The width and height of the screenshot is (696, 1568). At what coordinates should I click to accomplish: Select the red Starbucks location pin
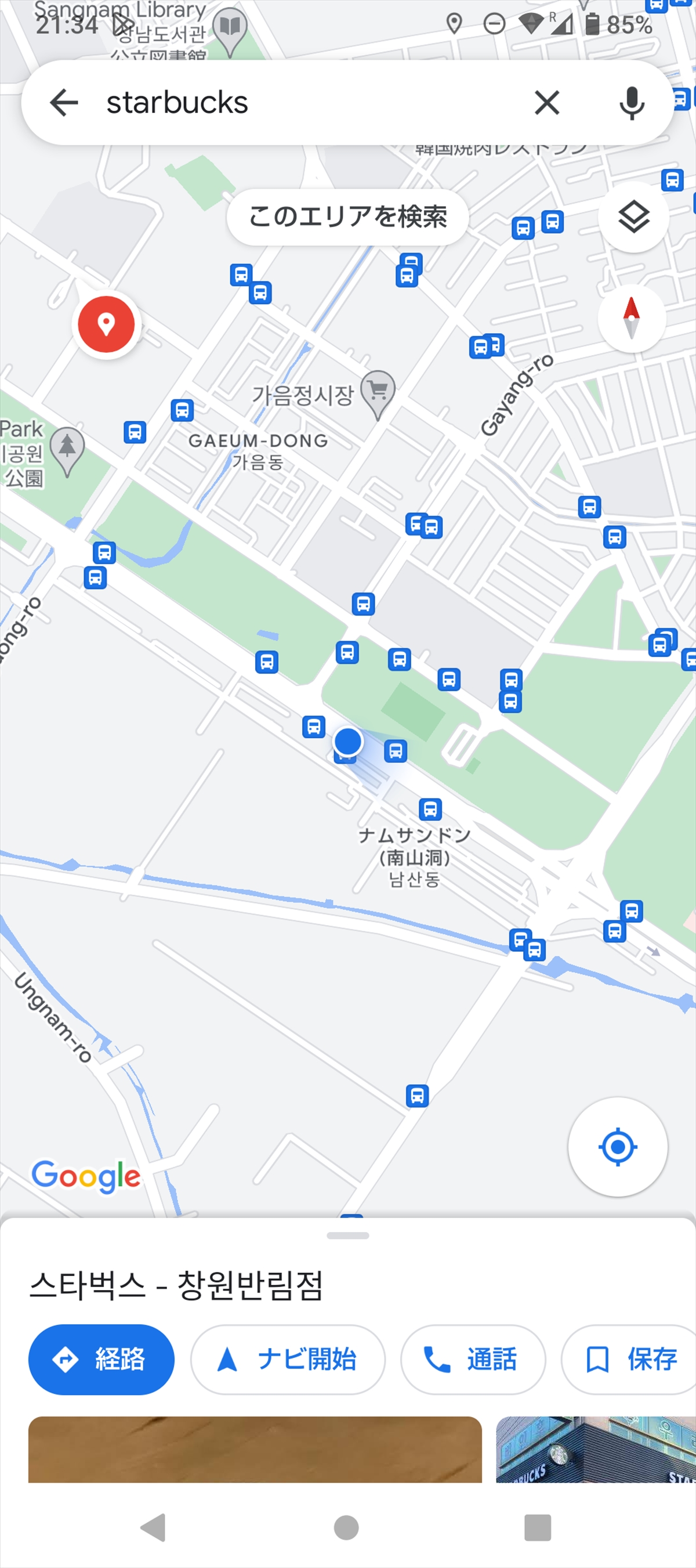107,324
